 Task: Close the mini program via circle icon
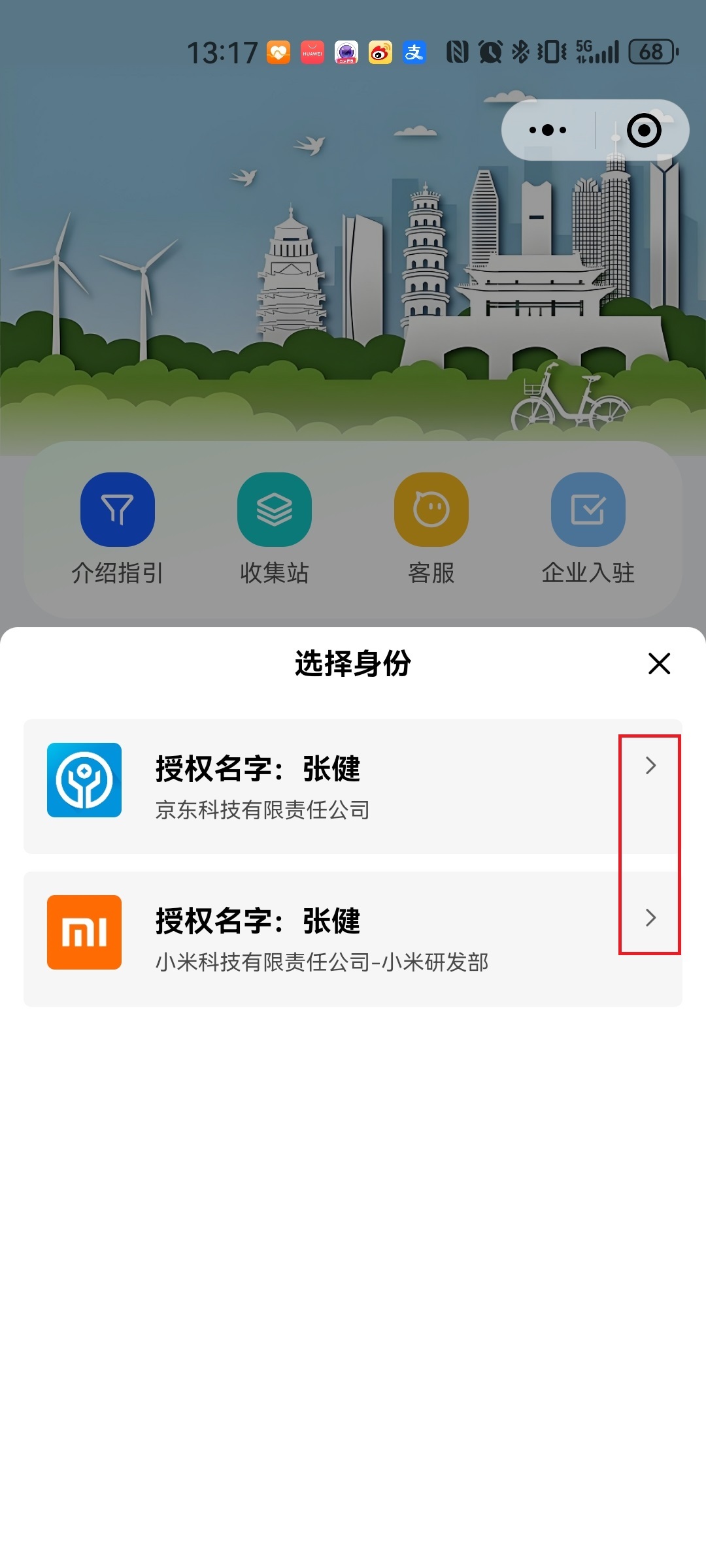coord(643,130)
